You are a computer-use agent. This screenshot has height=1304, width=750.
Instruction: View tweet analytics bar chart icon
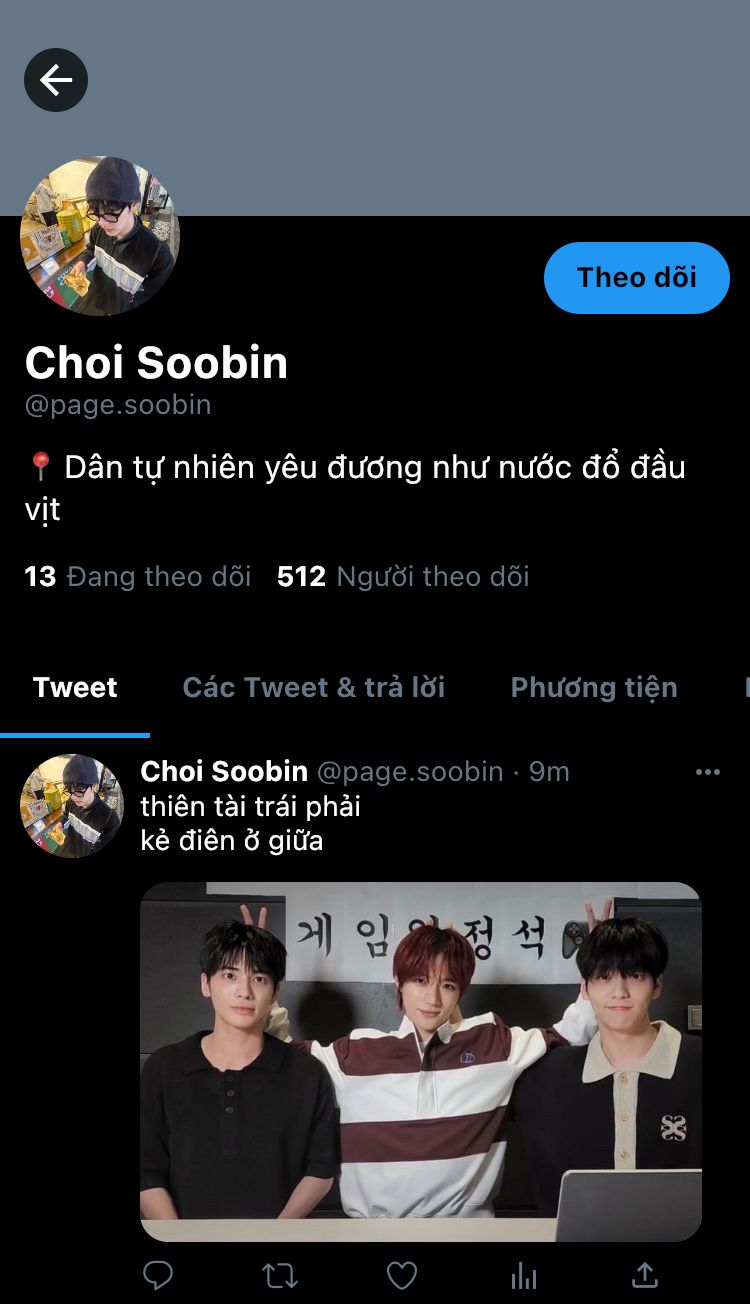pyautogui.click(x=524, y=1275)
